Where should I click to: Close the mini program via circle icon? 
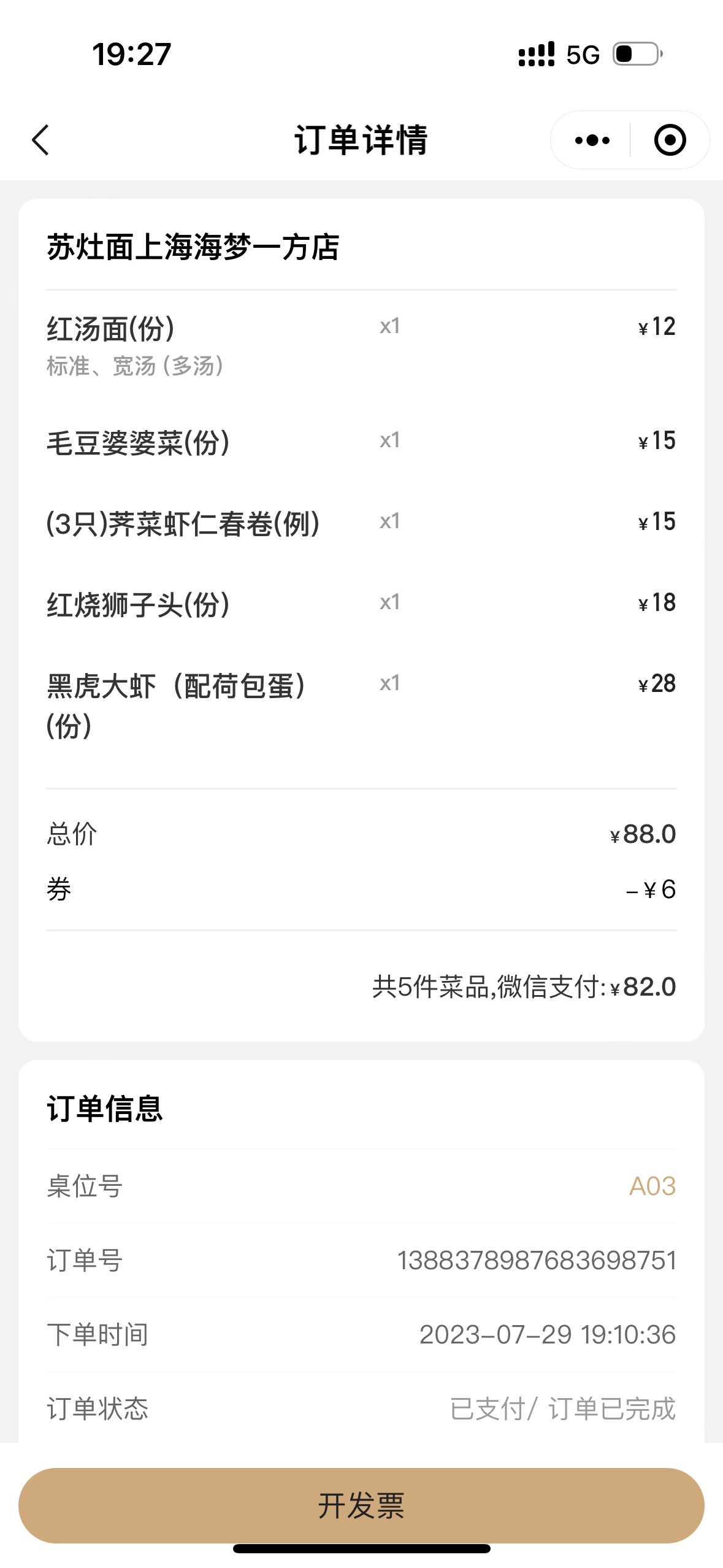tap(670, 140)
